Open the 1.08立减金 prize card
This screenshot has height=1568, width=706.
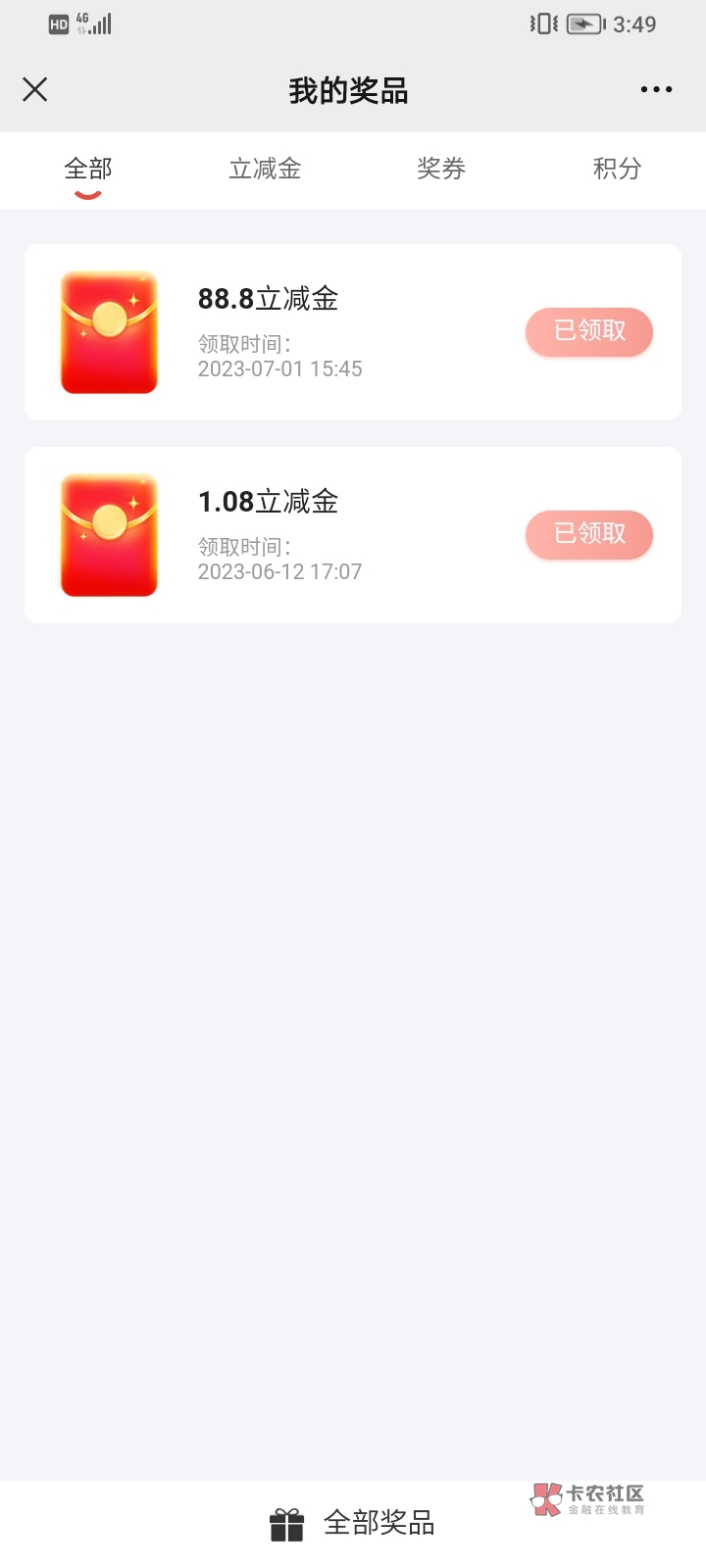353,535
